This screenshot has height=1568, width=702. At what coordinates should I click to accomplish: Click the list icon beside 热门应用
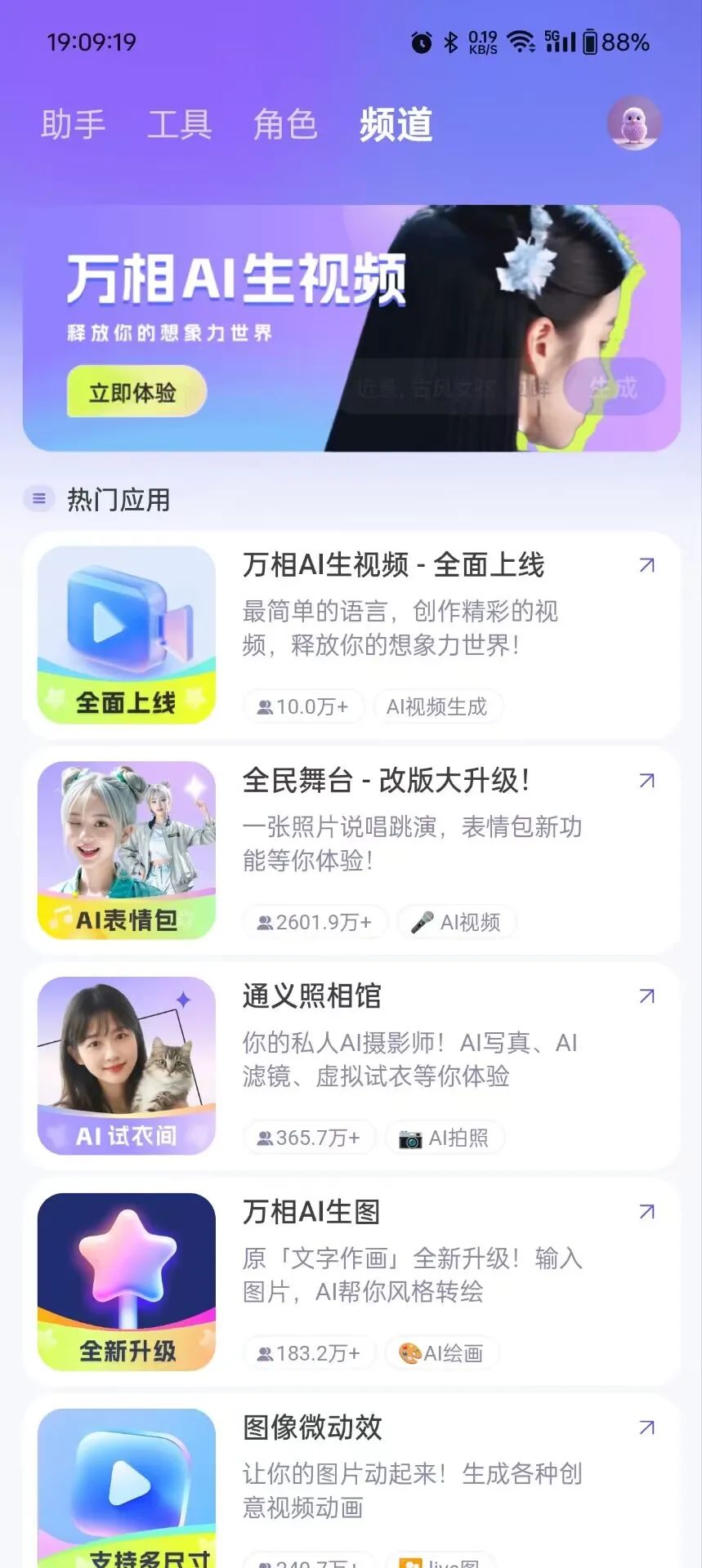(38, 498)
